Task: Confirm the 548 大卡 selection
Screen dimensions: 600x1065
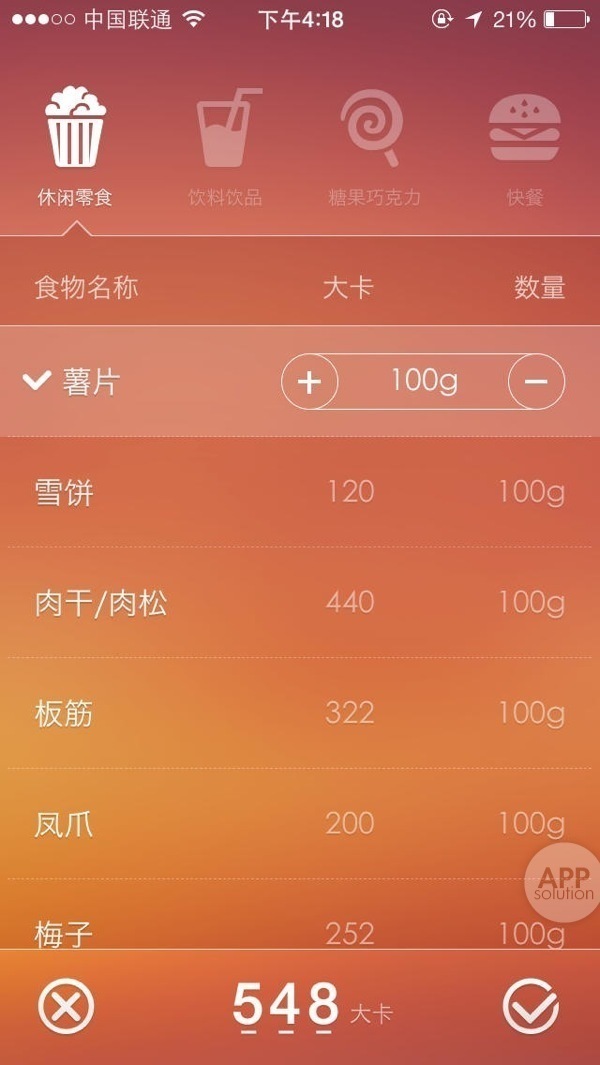Action: click(x=530, y=1006)
